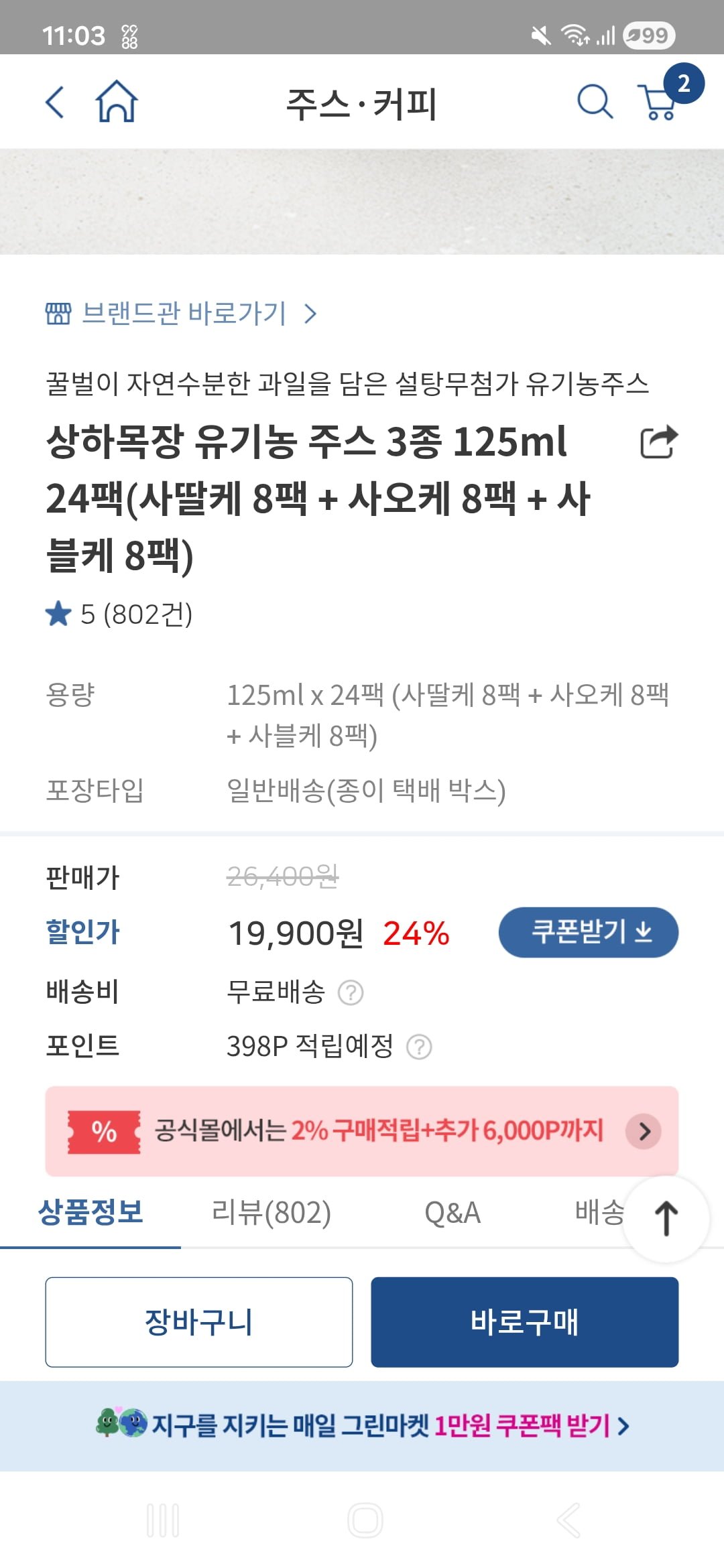Screen dimensions: 724x1568
Task: Open 브랜드관 바로가기 link
Action: pos(181,313)
